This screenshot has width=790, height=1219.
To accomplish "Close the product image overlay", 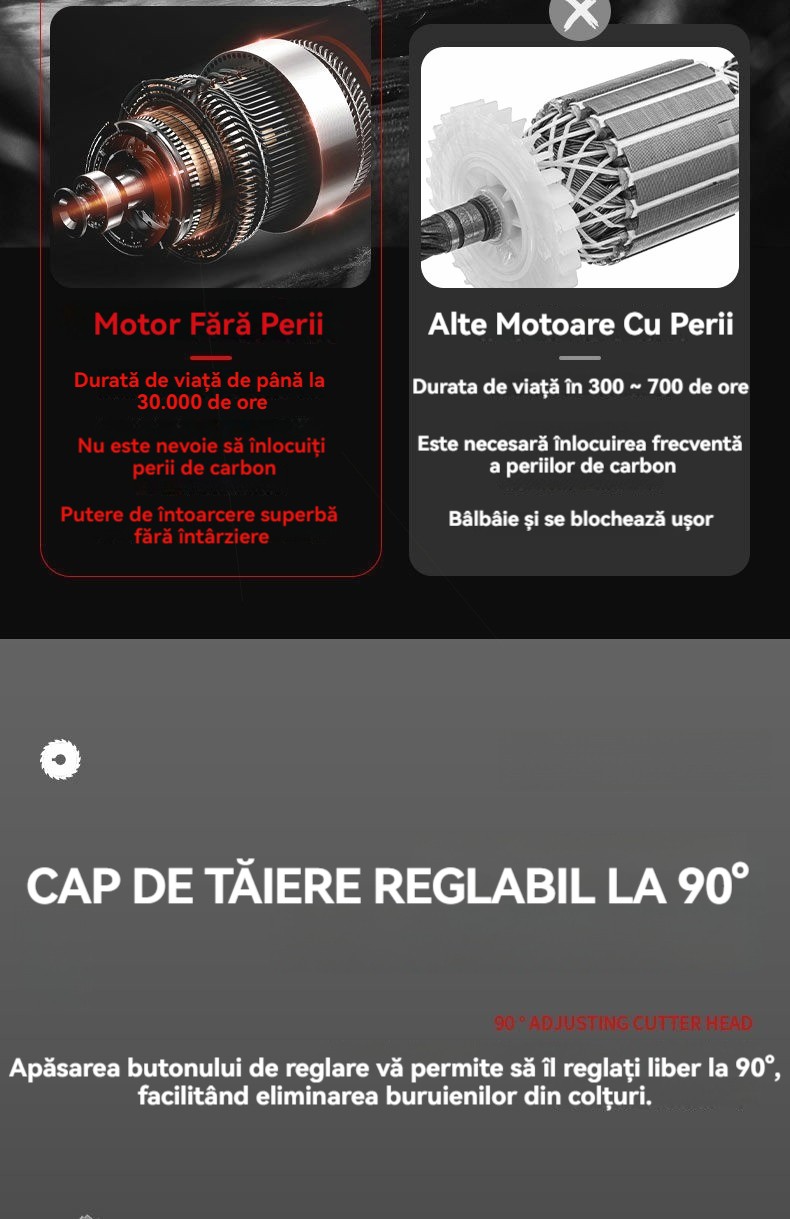I will 580,14.
